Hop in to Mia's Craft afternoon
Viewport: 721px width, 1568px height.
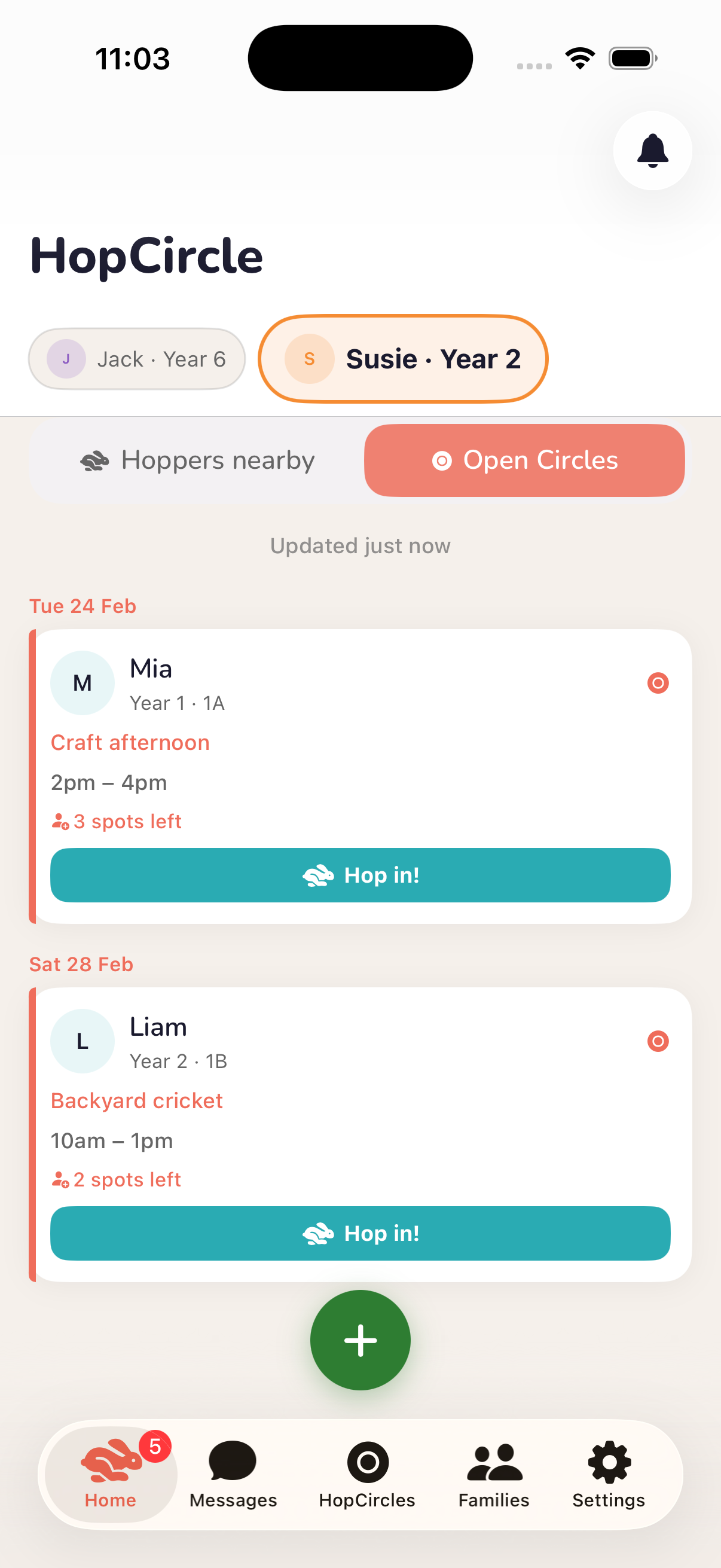click(x=360, y=875)
